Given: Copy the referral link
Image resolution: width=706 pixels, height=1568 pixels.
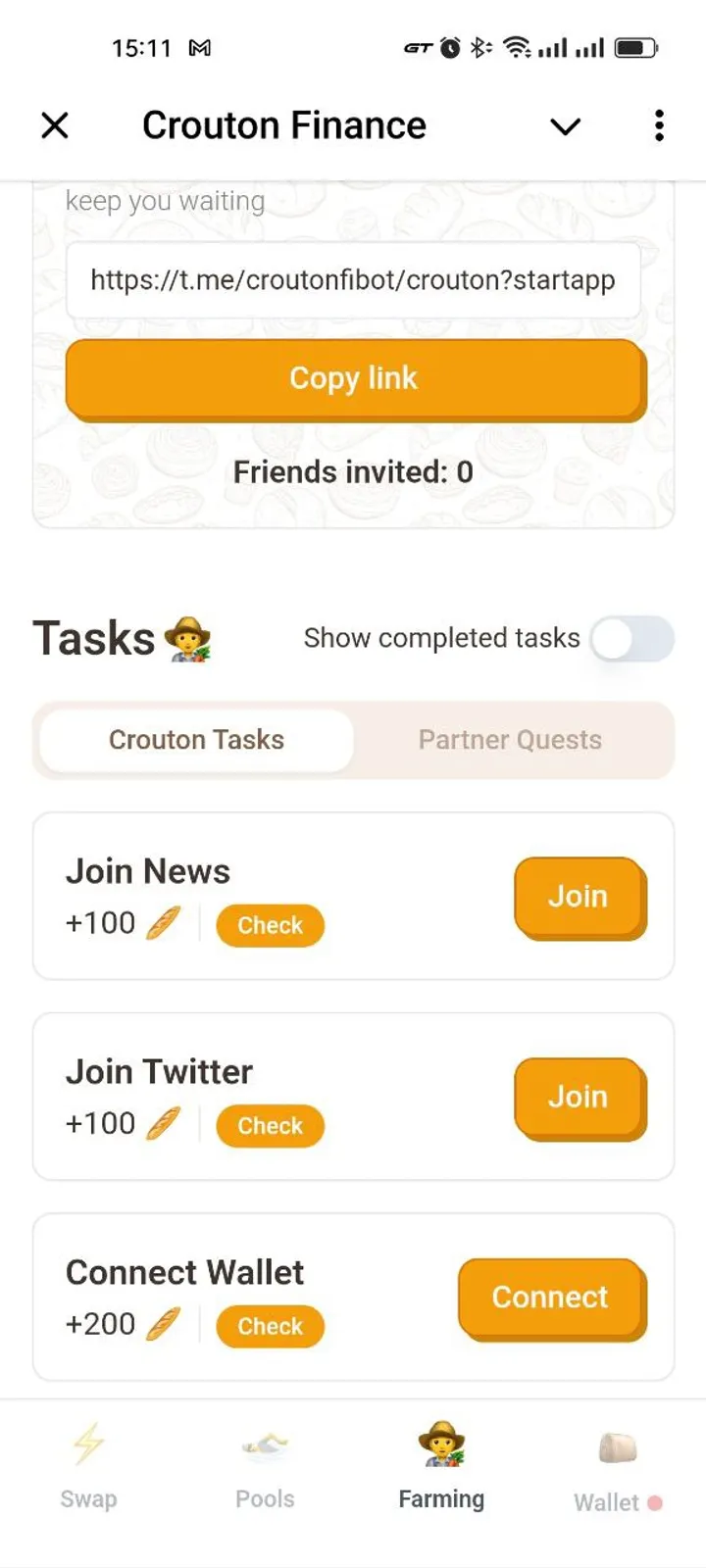Looking at the screenshot, I should click(x=355, y=379).
